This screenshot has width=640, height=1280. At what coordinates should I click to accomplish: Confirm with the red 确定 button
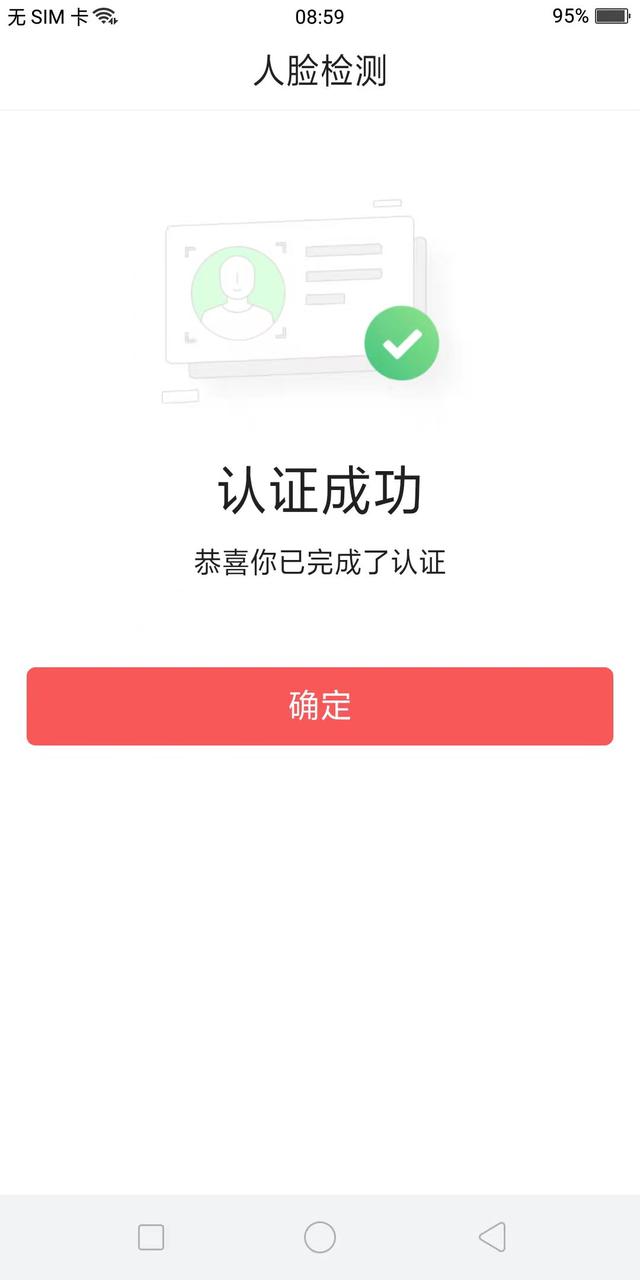click(320, 706)
